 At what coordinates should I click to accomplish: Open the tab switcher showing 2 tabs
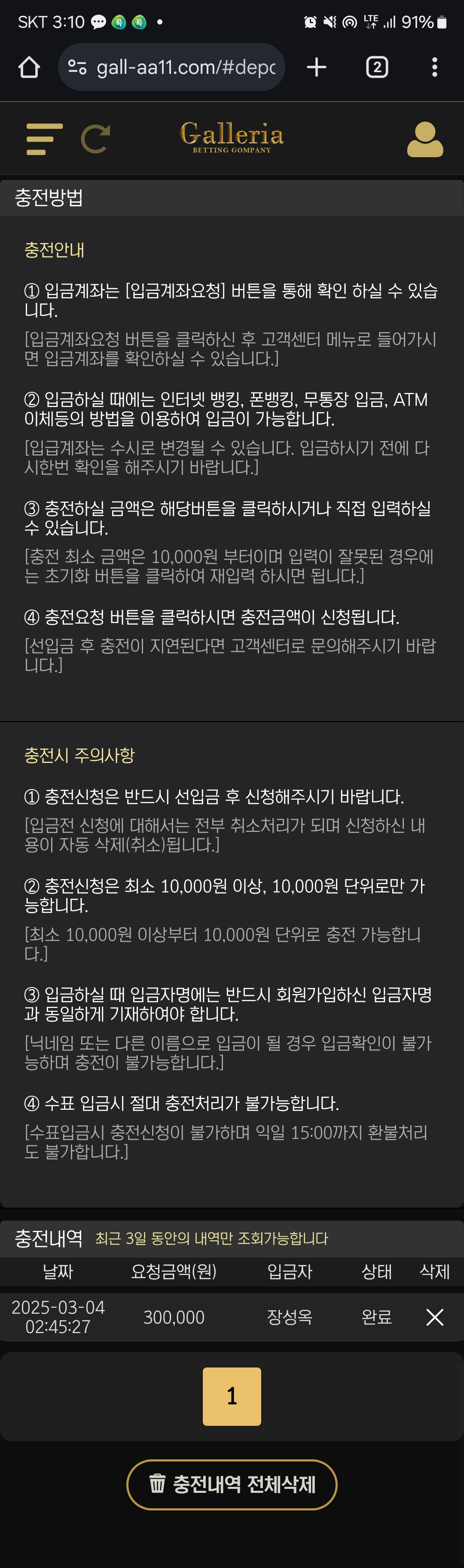pyautogui.click(x=377, y=67)
